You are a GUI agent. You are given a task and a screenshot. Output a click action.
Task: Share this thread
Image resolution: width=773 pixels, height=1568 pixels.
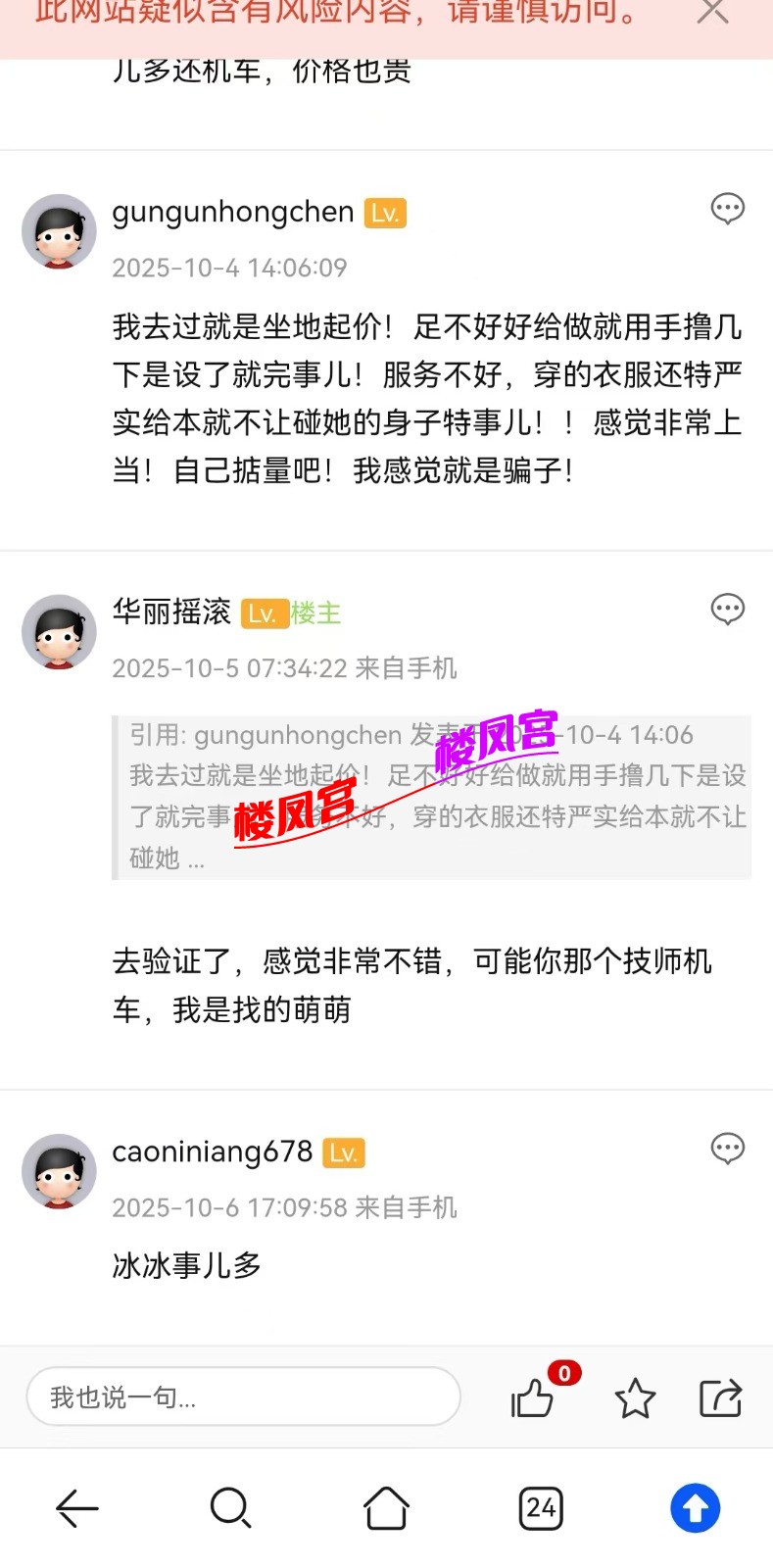720,1397
